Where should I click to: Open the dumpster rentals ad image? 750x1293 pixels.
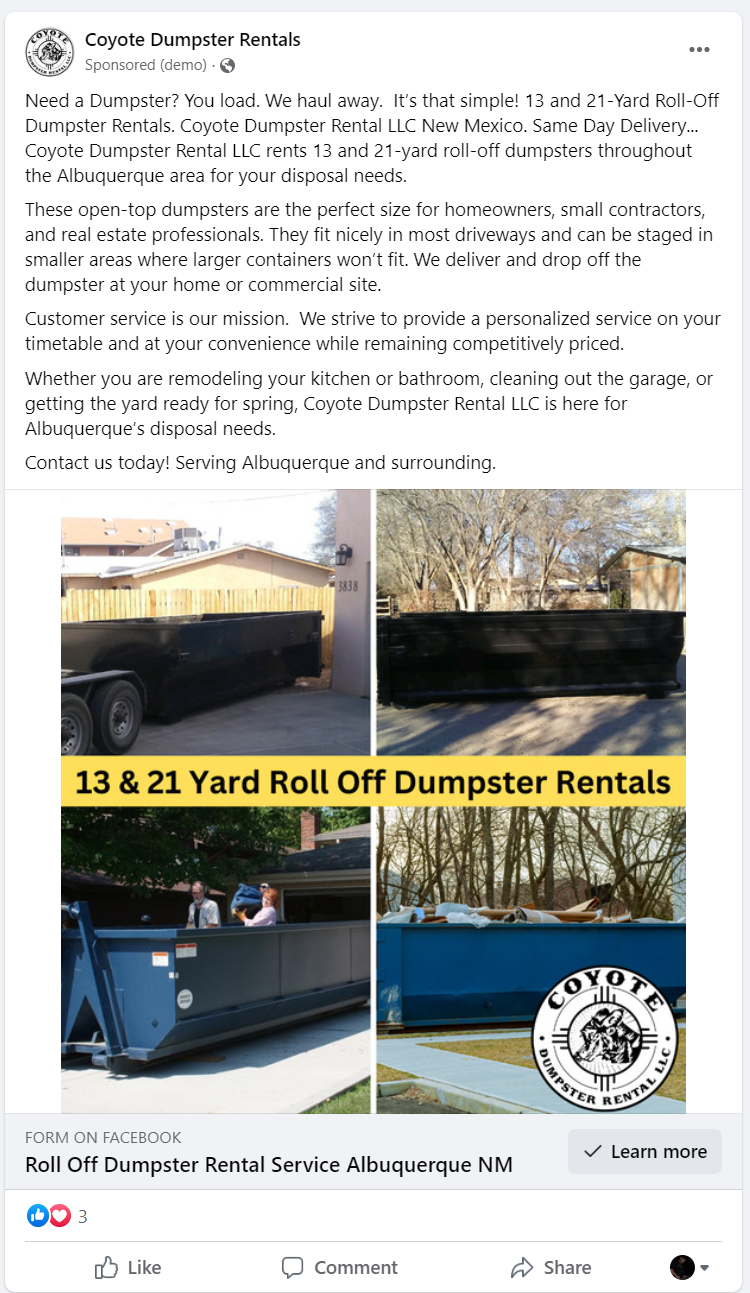pyautogui.click(x=373, y=800)
